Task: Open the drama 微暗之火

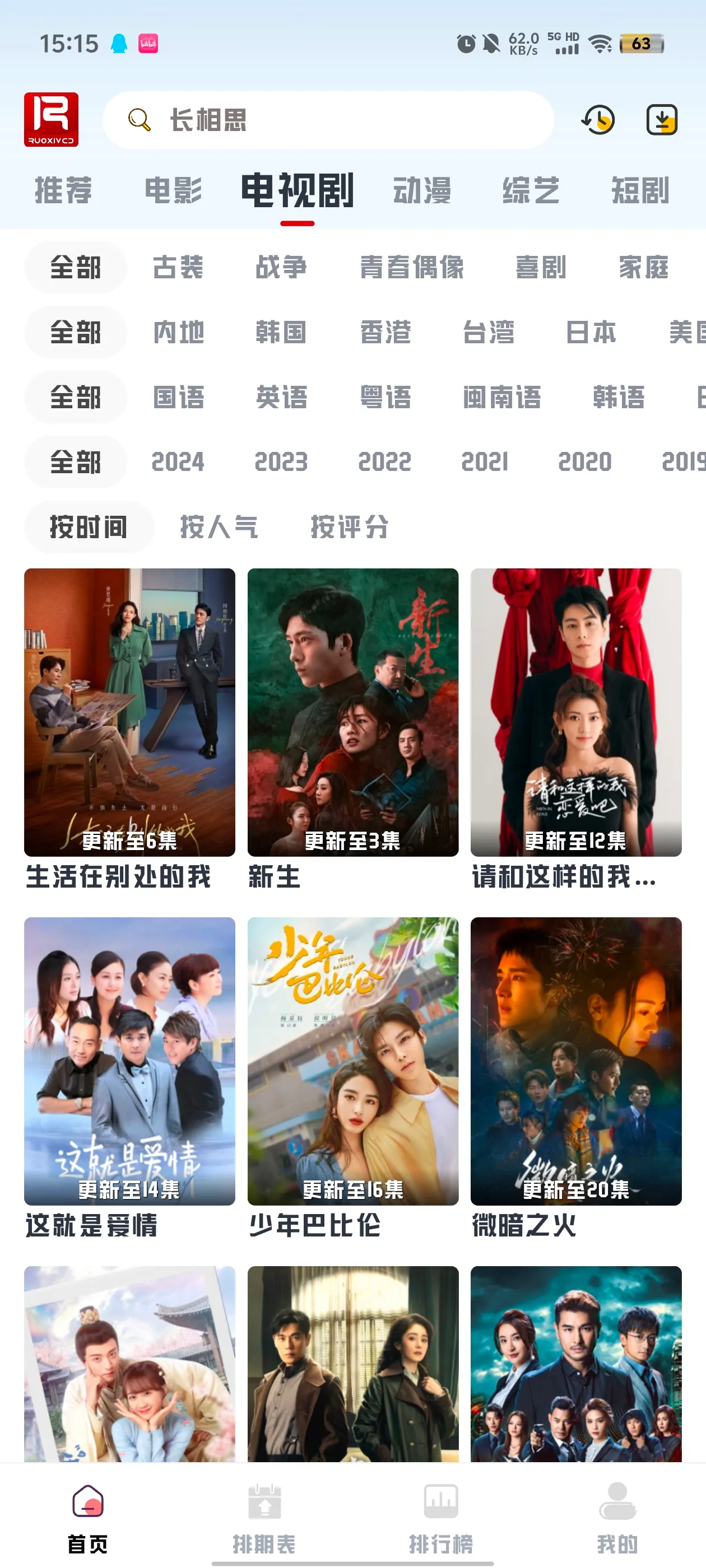Action: 575,1061
